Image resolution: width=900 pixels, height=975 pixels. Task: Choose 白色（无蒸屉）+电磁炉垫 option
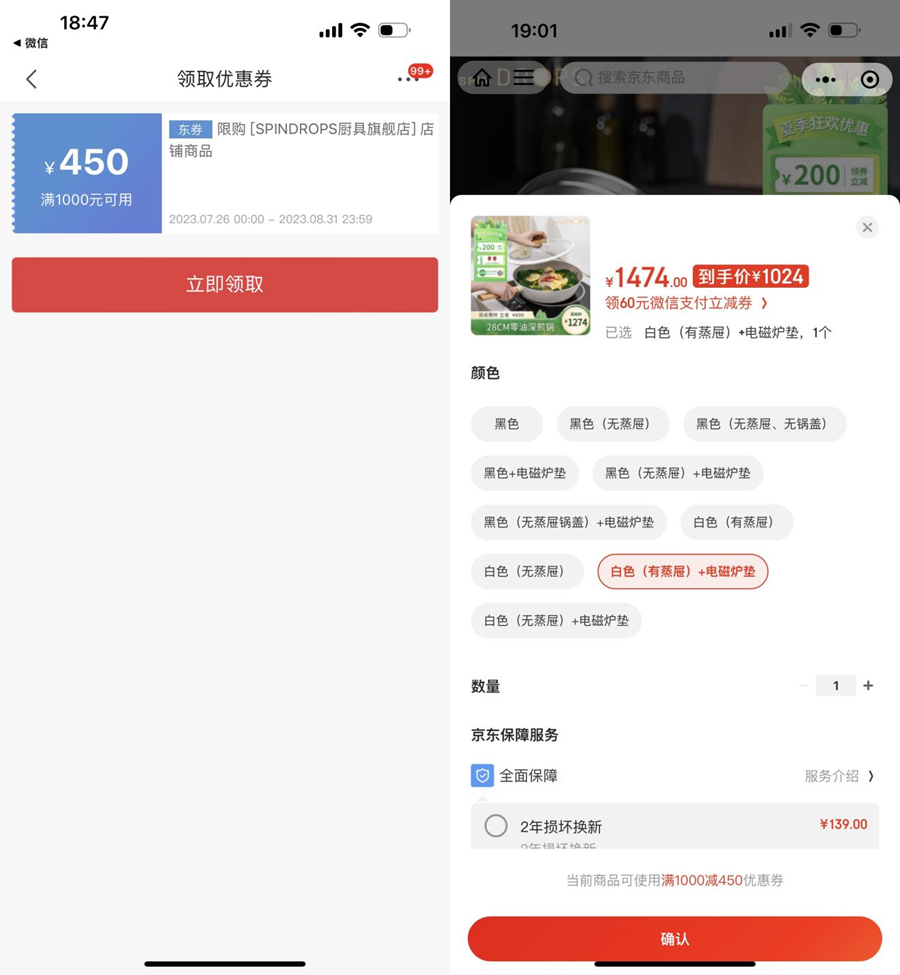point(556,620)
